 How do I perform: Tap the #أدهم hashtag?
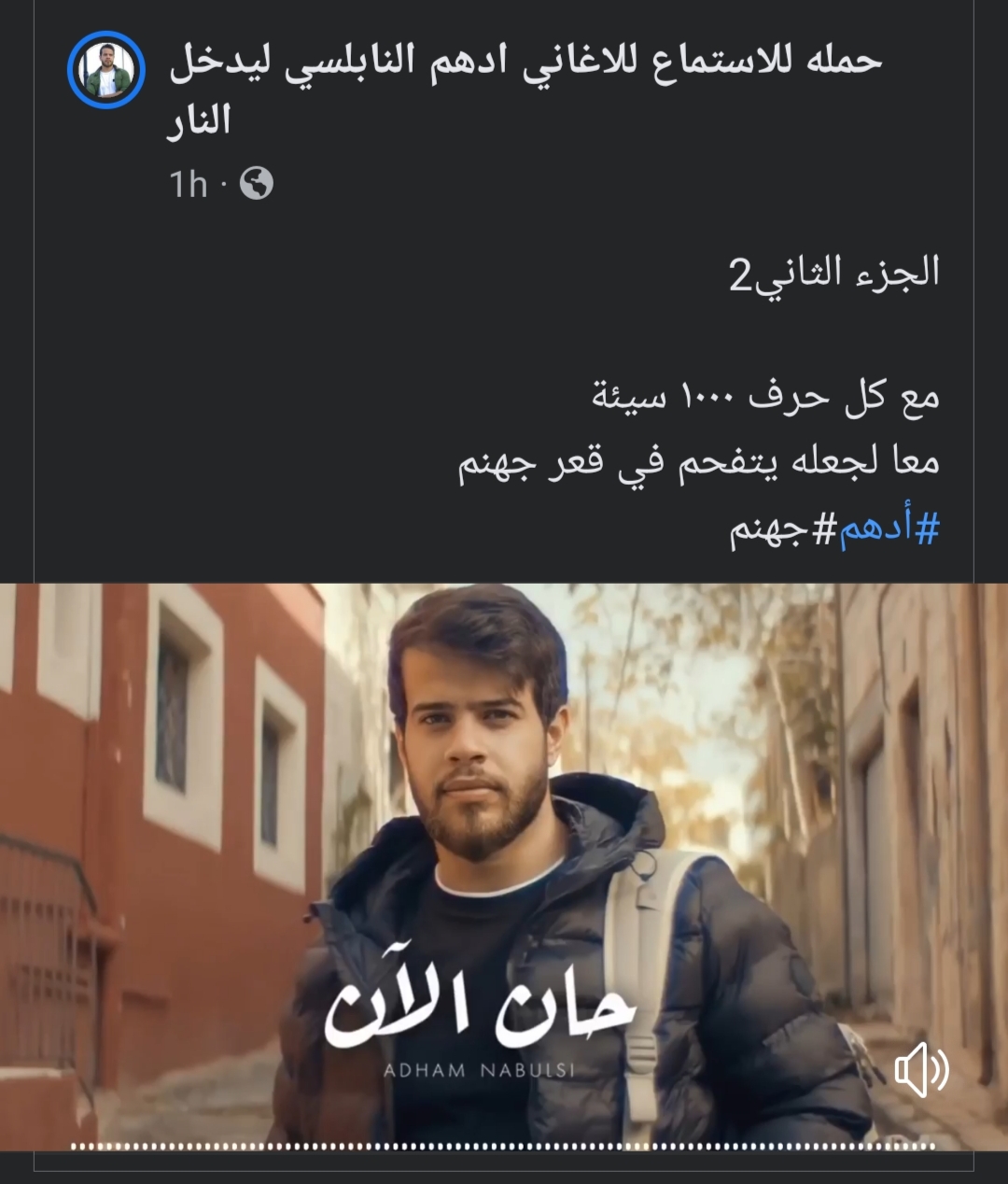(889, 530)
